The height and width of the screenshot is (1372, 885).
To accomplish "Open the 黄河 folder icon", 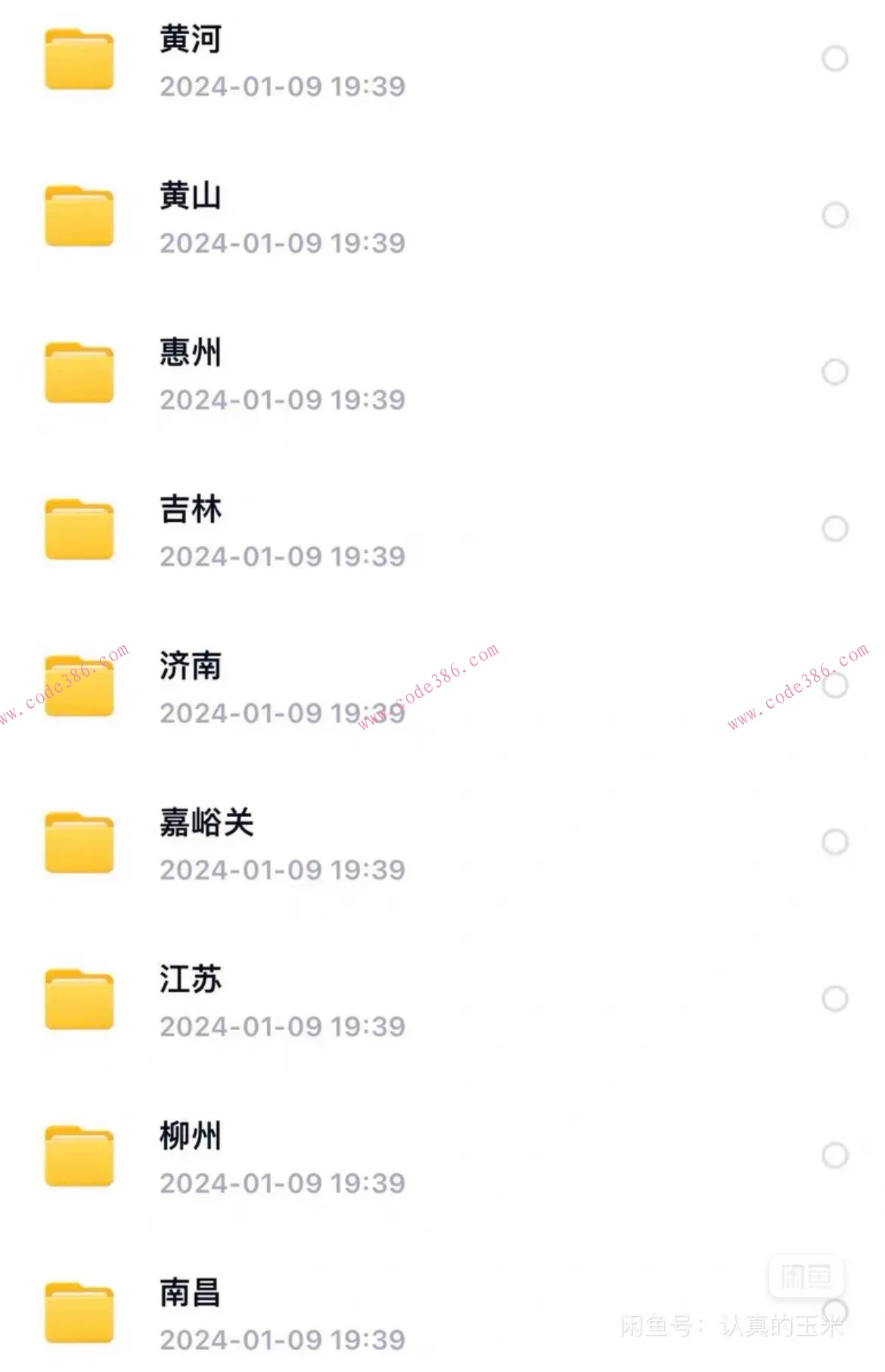I will 79,61.
